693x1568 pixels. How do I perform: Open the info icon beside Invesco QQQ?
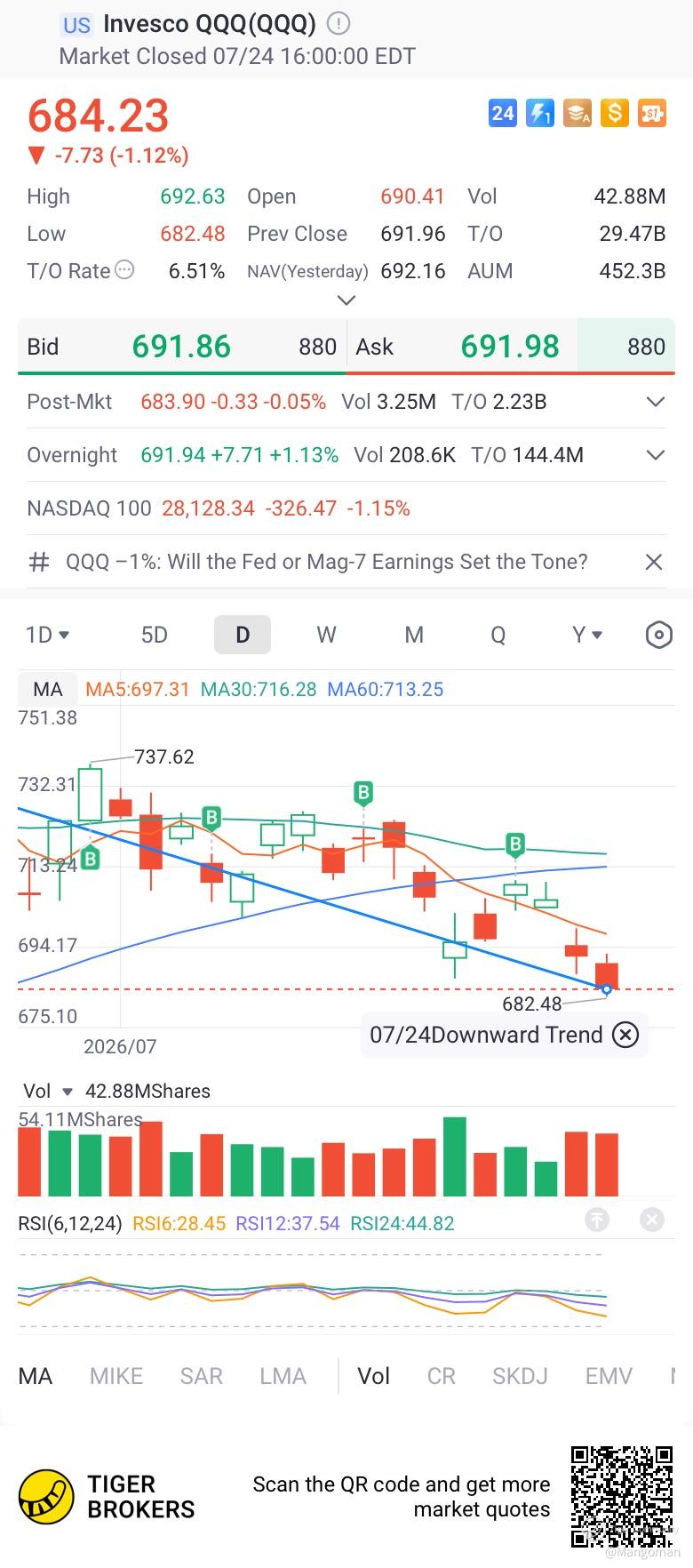coord(339,23)
